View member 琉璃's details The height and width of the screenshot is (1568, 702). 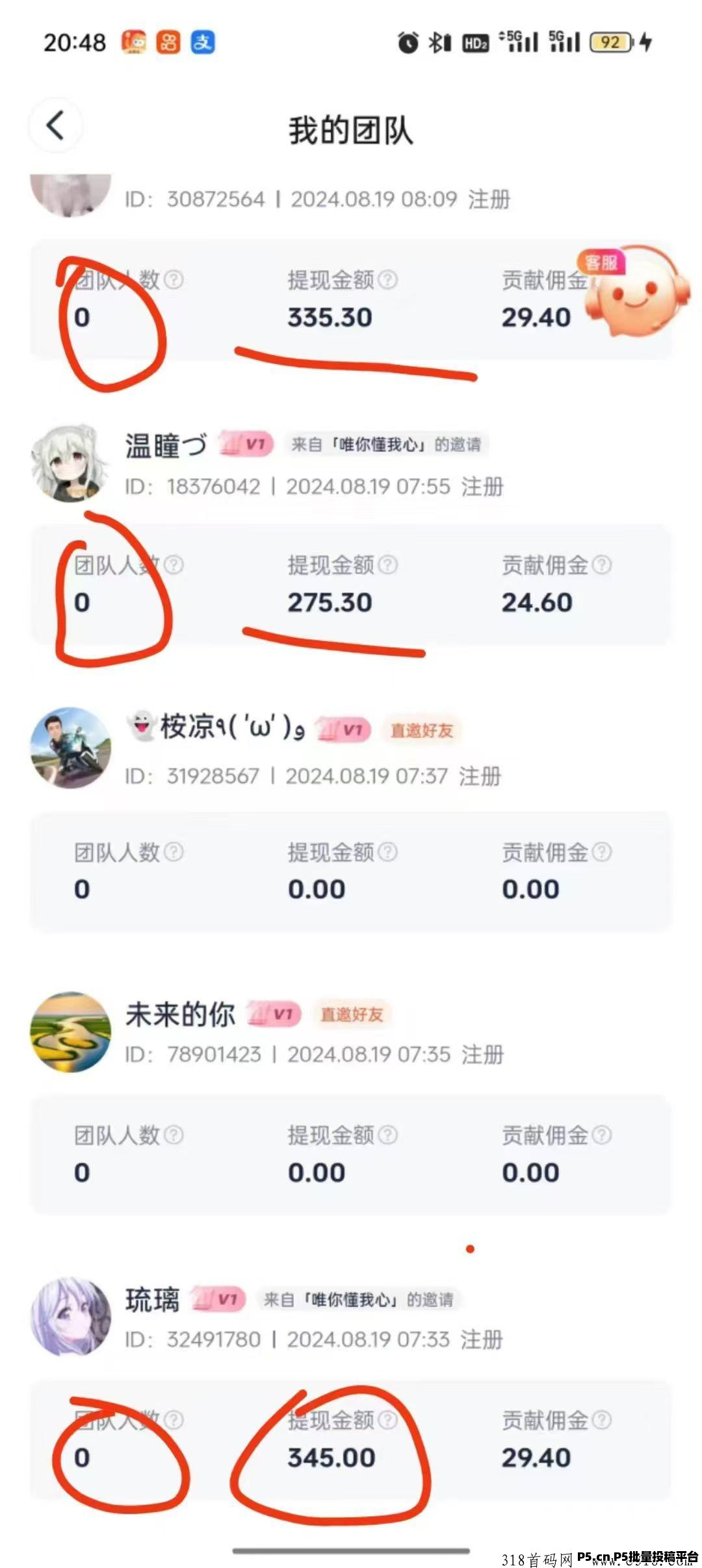(152, 1300)
